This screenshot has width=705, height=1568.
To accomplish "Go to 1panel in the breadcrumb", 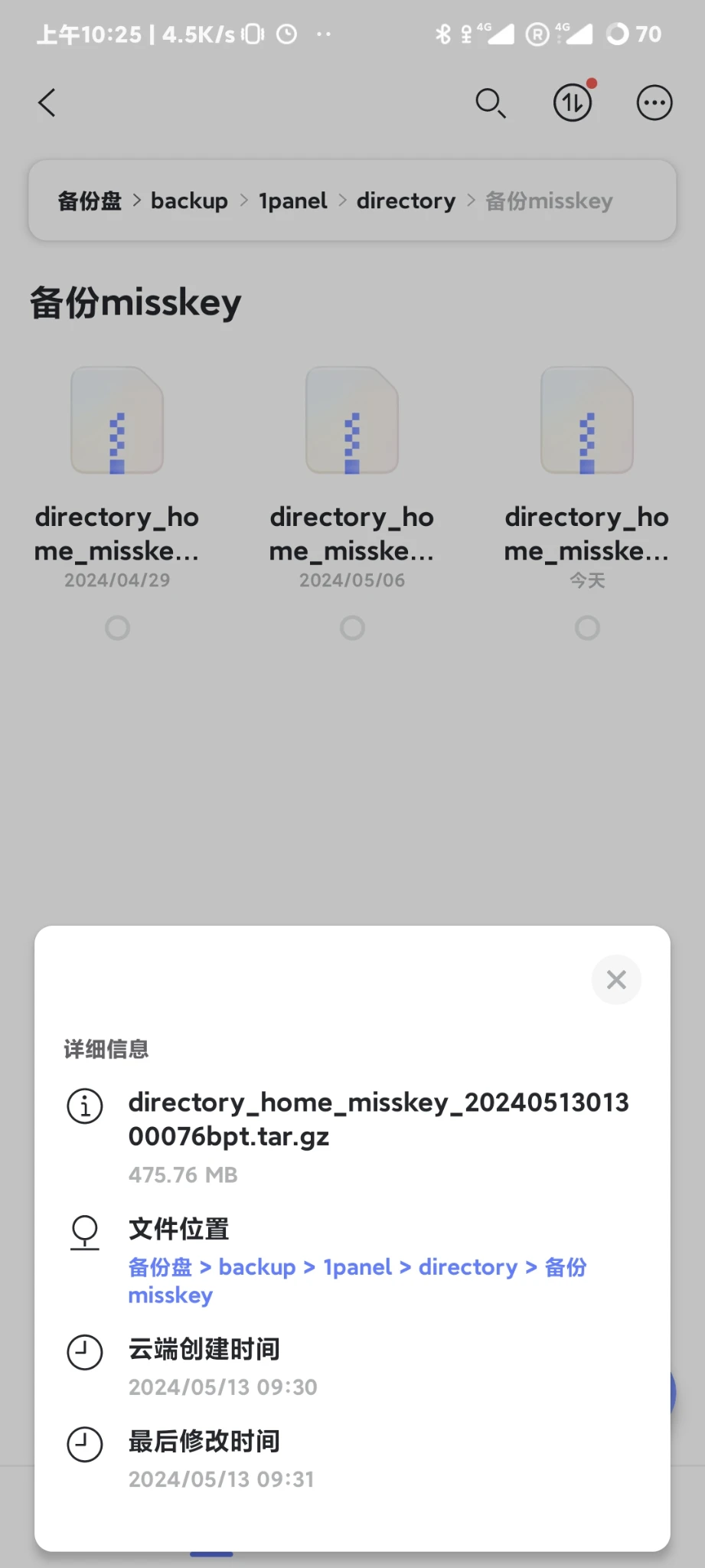I will tap(293, 201).
